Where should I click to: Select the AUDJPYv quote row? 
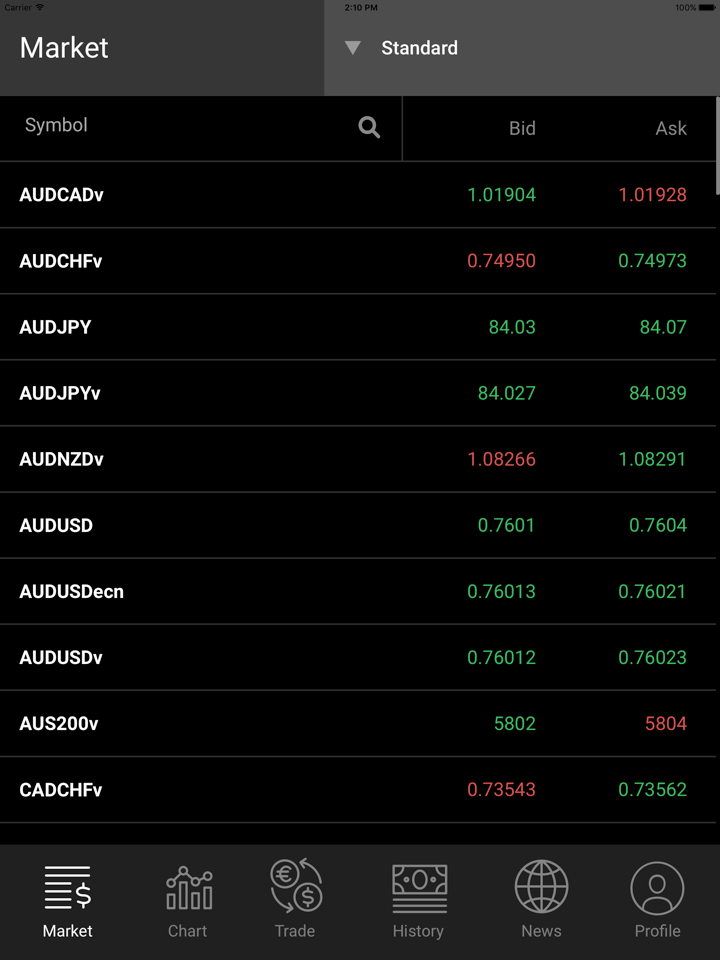pyautogui.click(x=360, y=393)
